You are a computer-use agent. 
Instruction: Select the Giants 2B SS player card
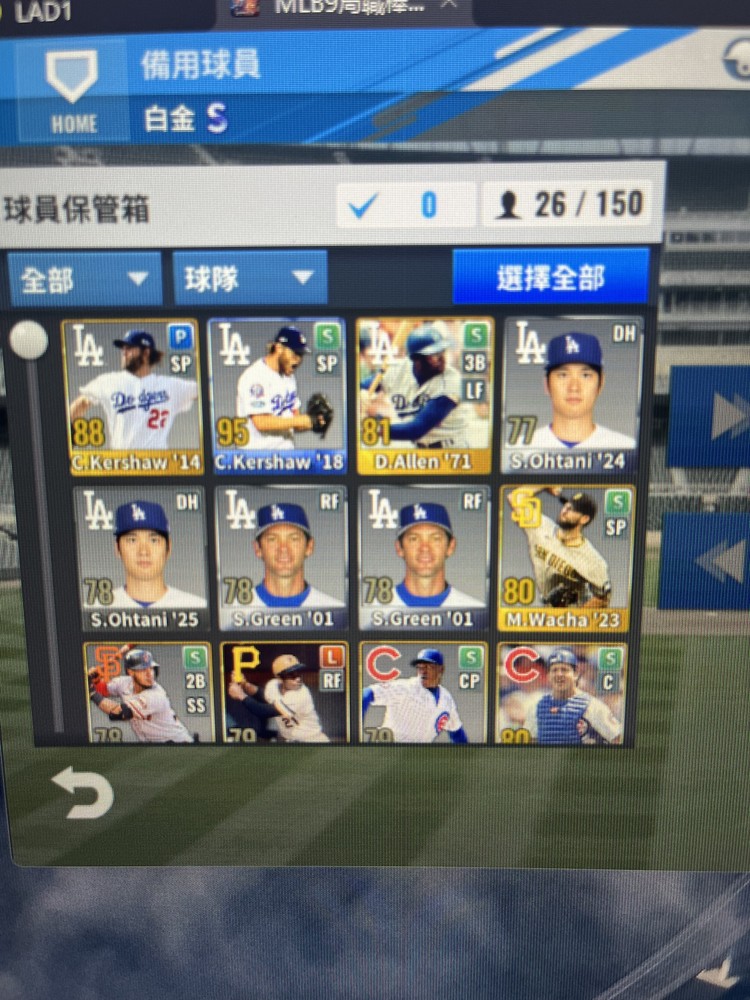tap(149, 693)
